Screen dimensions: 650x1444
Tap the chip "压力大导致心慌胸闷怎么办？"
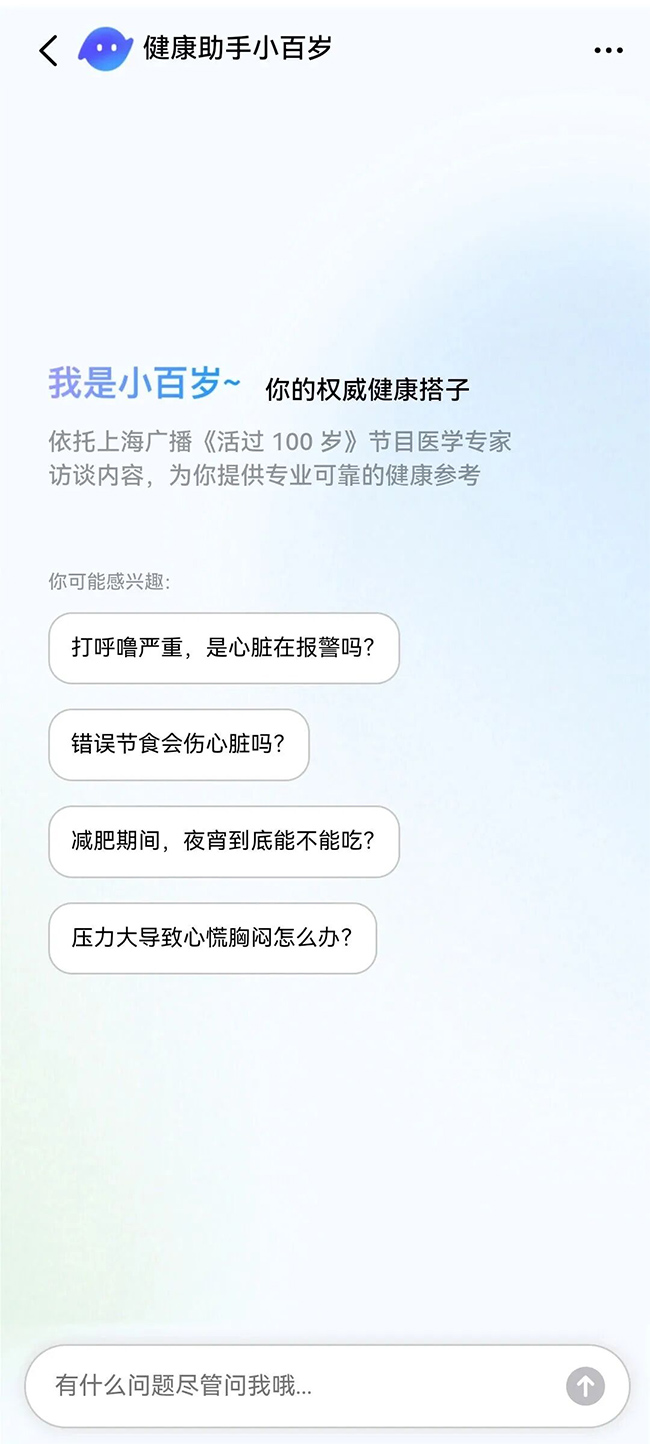pyautogui.click(x=212, y=938)
